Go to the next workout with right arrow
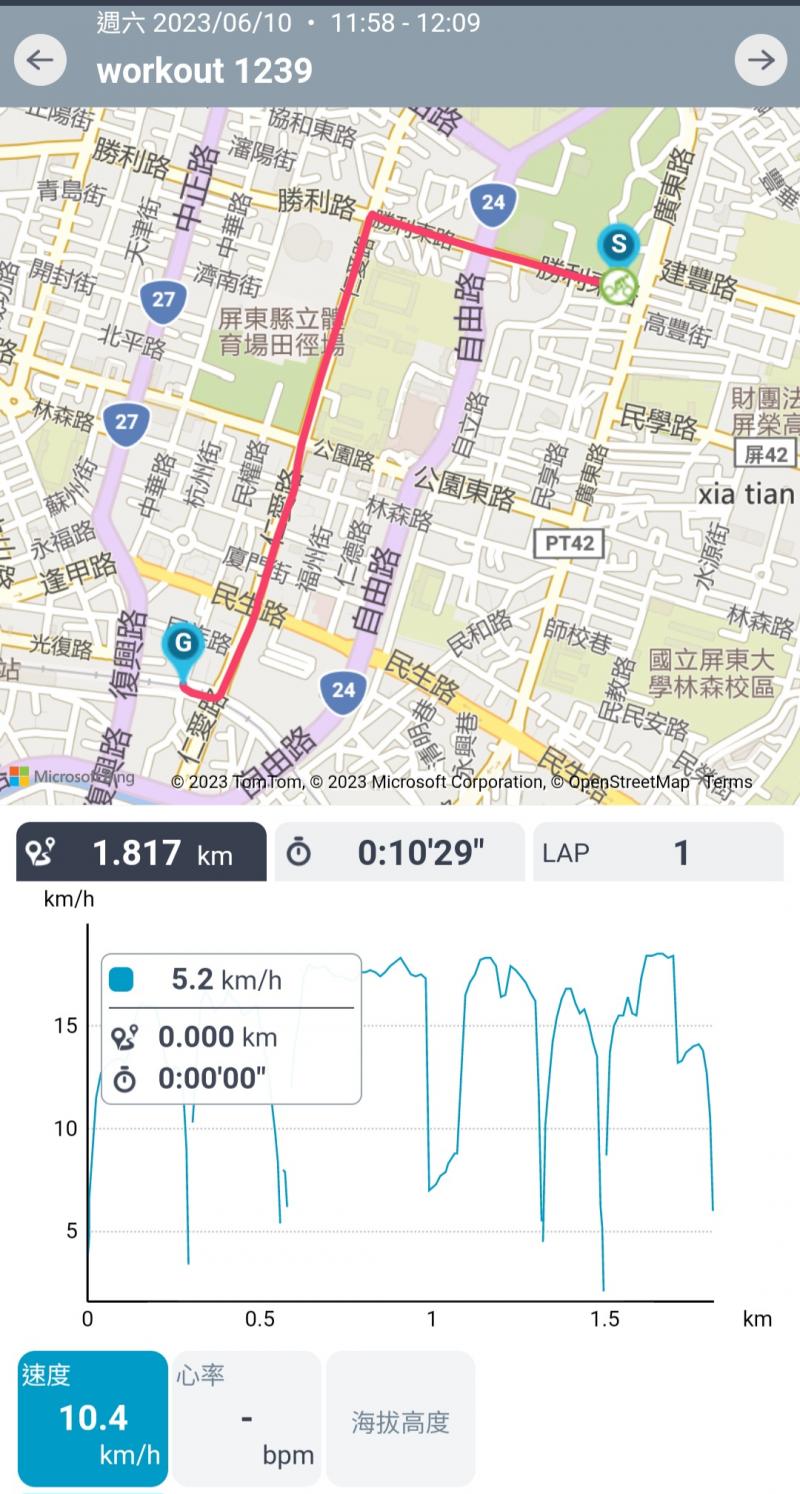 761,60
